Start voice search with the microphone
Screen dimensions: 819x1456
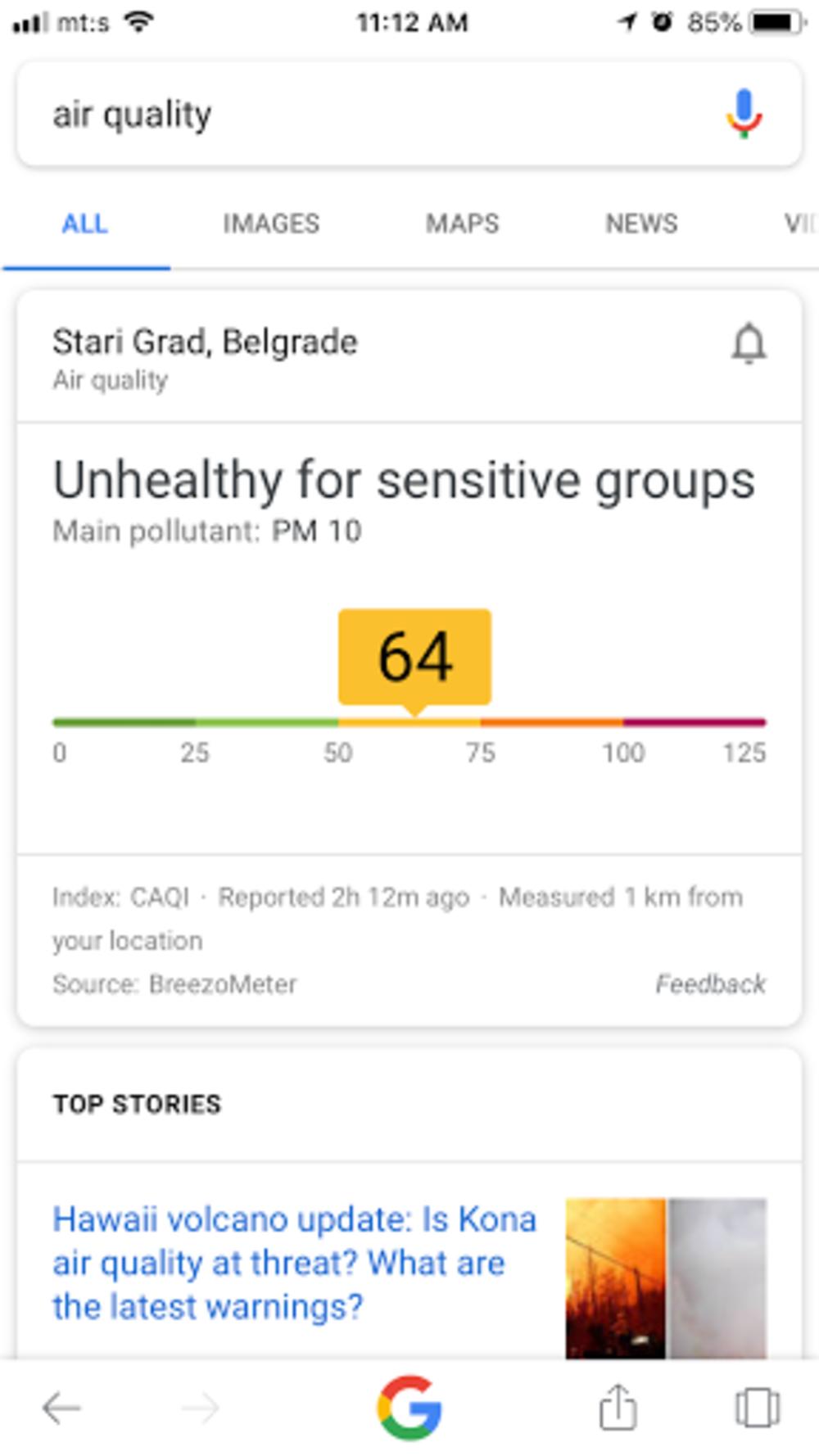(744, 114)
